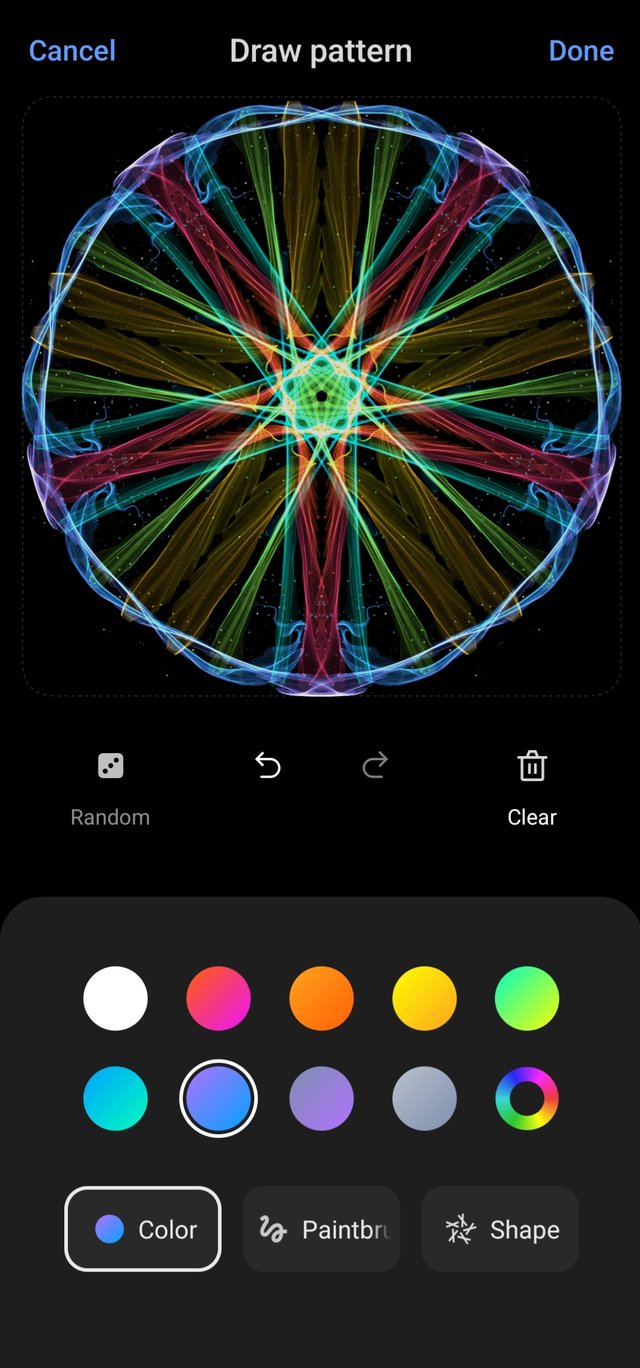640x1368 pixels.
Task: Generate a Random pattern
Action: pos(110,787)
